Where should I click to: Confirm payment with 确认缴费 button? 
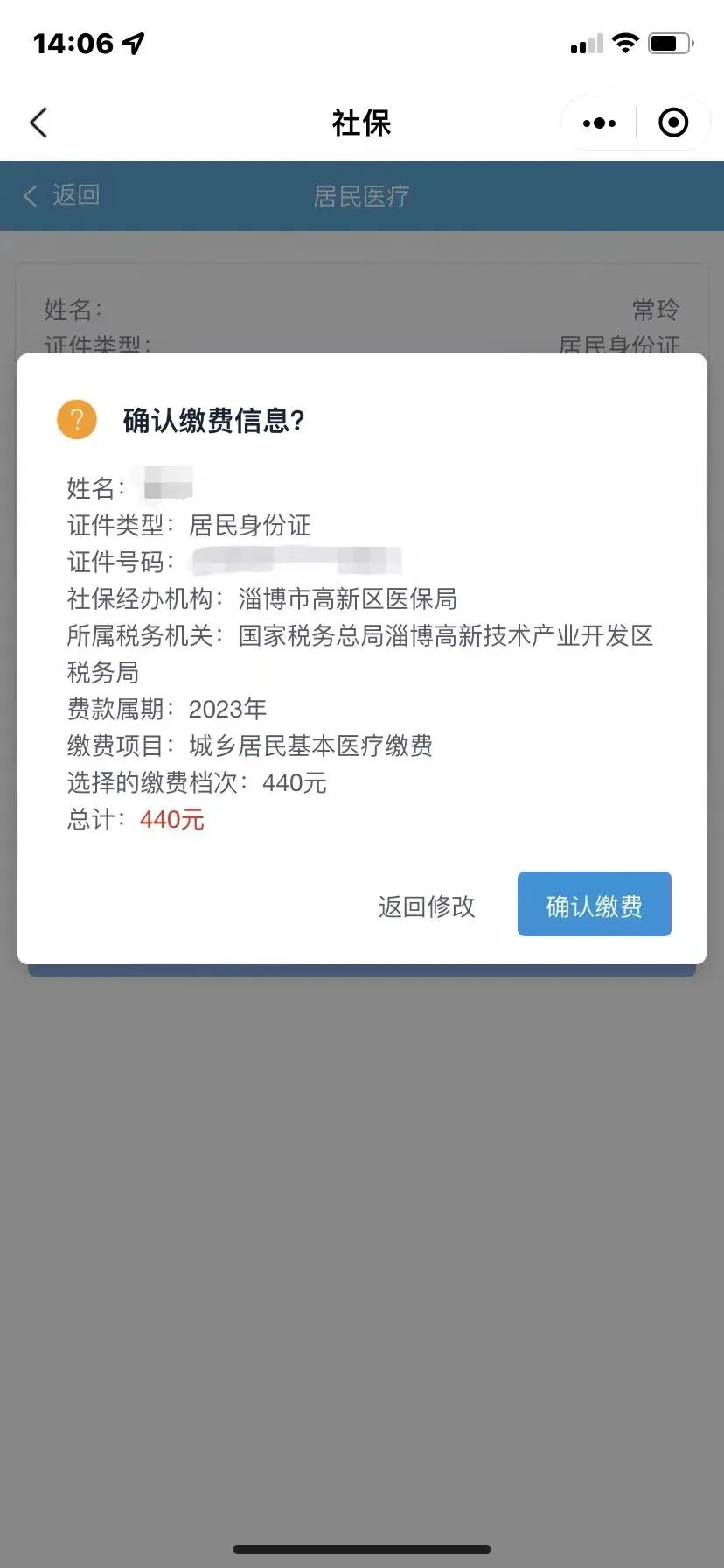(595, 904)
